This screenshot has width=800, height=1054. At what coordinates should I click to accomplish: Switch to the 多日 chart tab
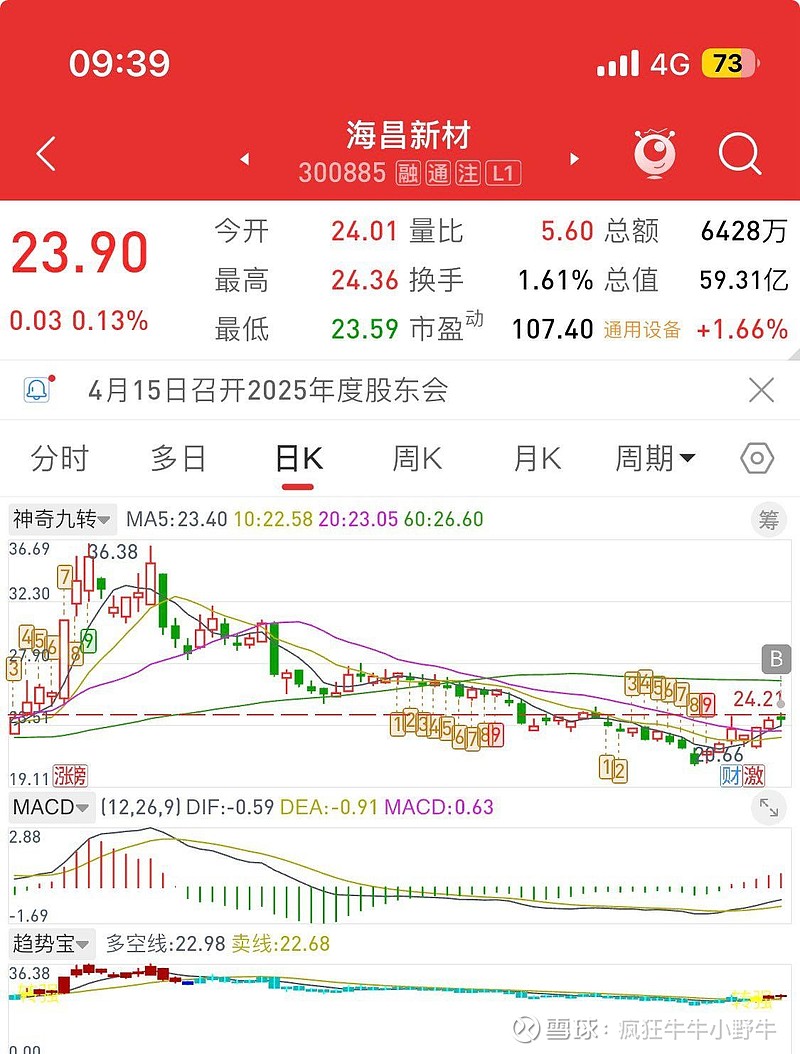(x=178, y=459)
